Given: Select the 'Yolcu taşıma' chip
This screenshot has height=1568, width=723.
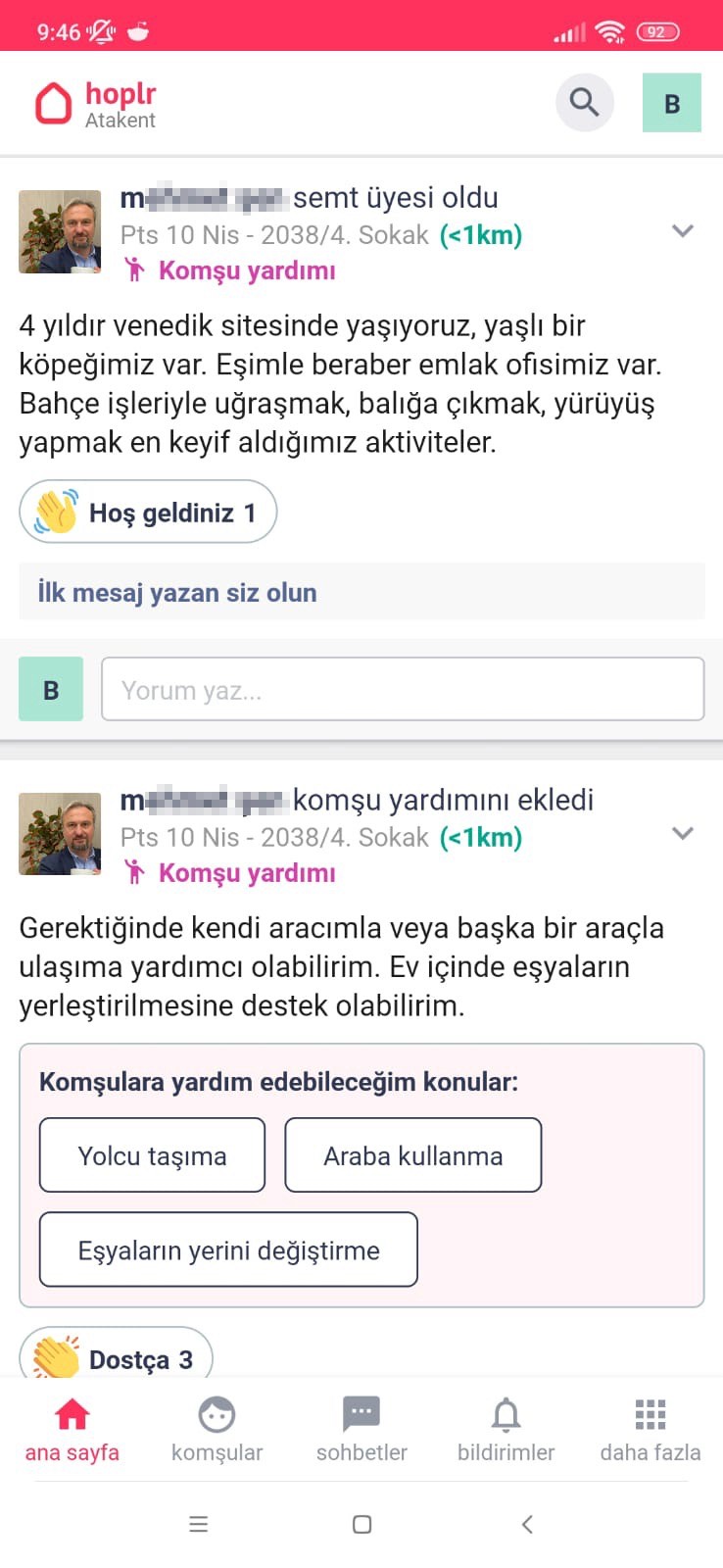Looking at the screenshot, I should (152, 1155).
